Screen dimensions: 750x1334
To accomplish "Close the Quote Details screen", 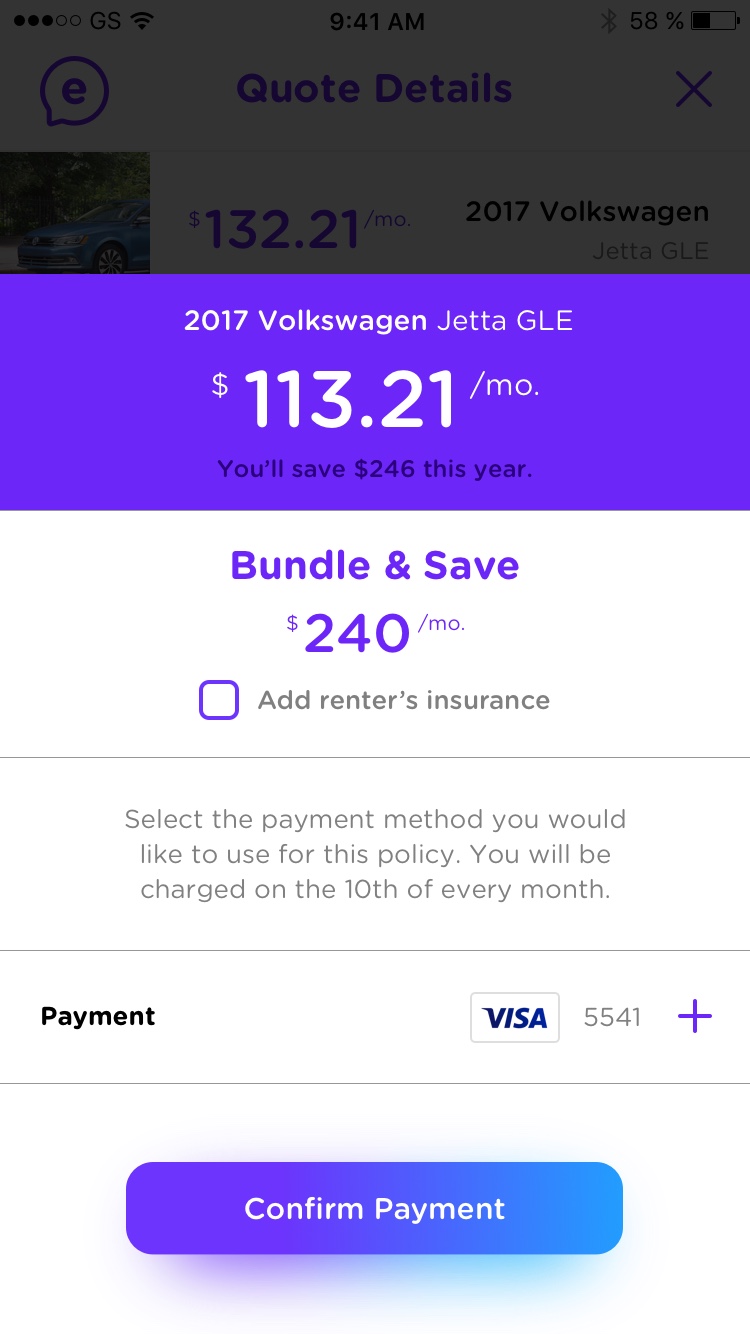I will point(693,90).
